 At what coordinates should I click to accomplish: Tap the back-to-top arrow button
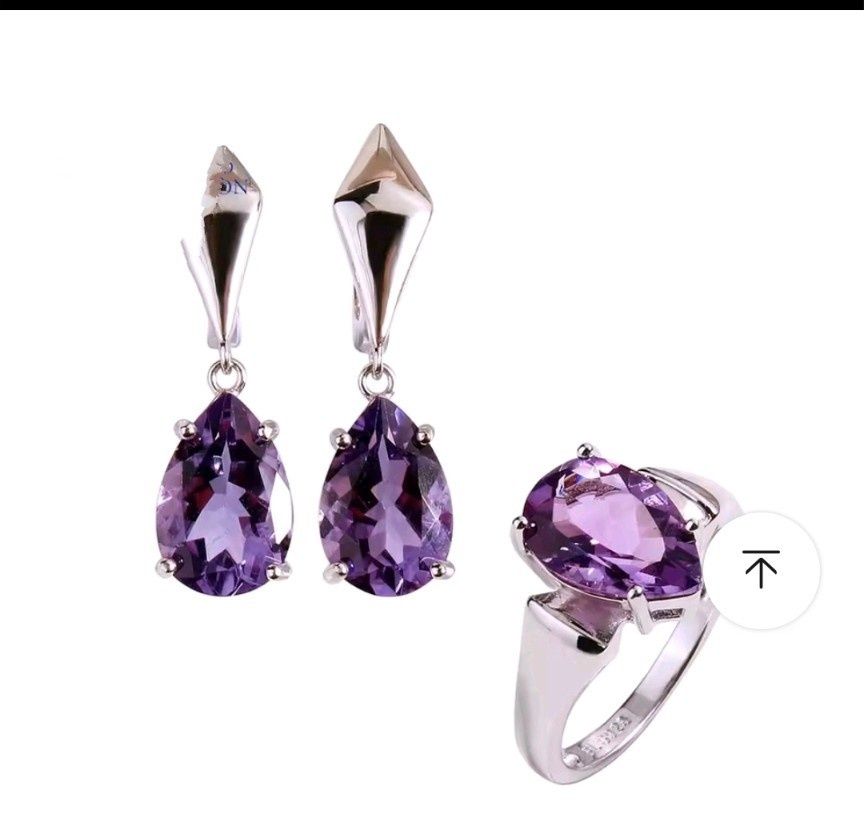[x=761, y=570]
